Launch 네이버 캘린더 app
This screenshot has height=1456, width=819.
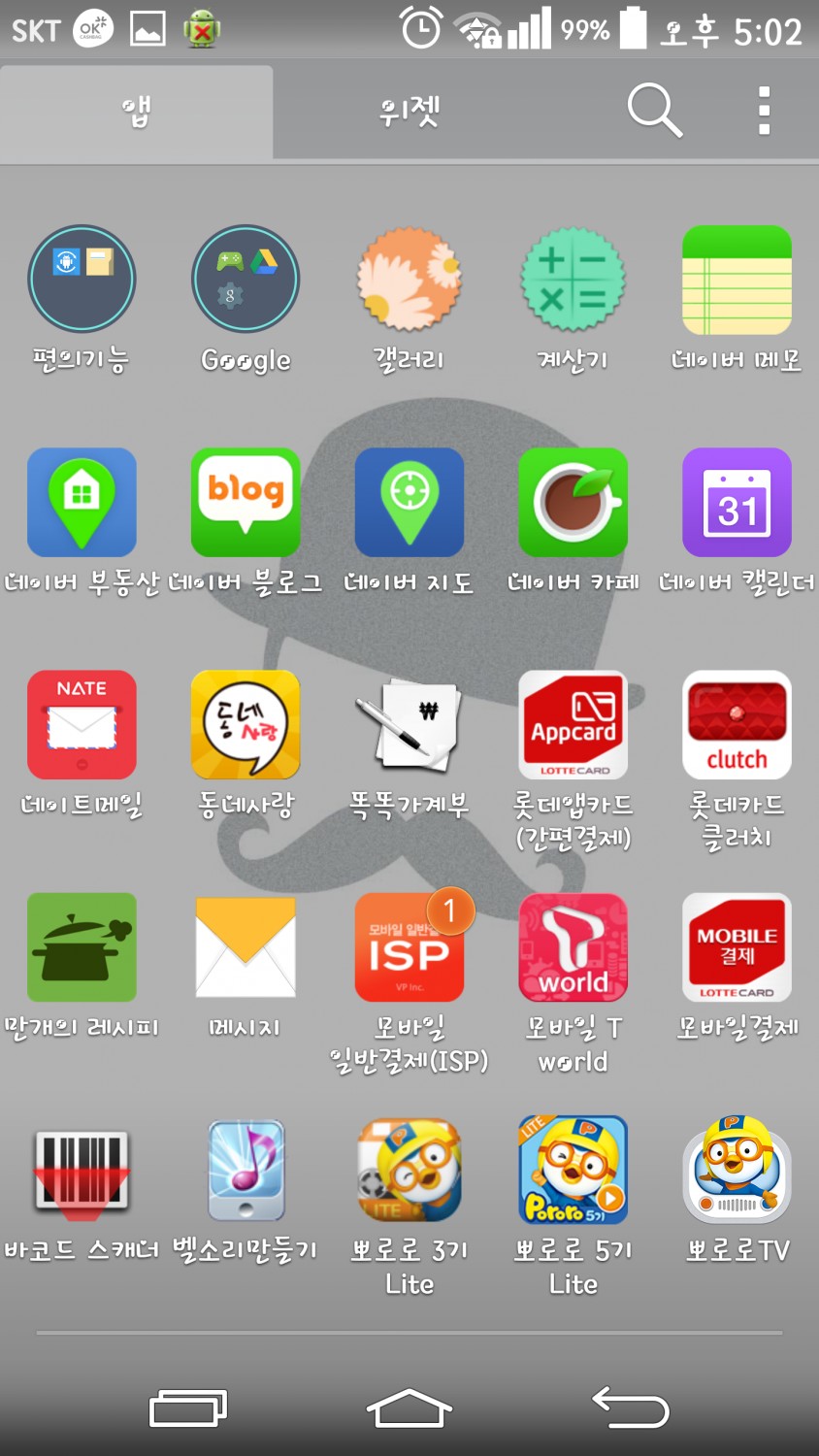click(737, 502)
